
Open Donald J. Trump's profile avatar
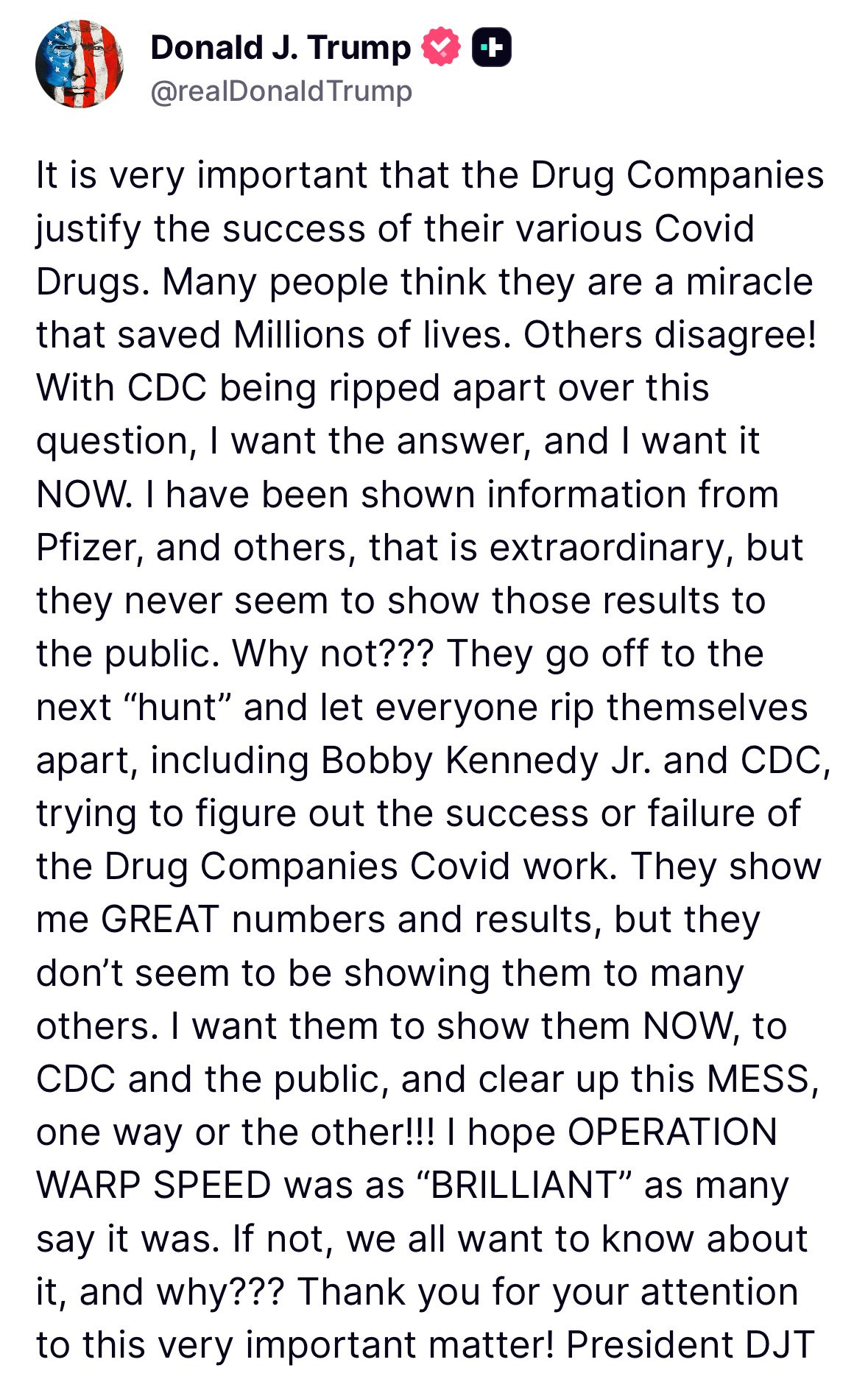79,64
